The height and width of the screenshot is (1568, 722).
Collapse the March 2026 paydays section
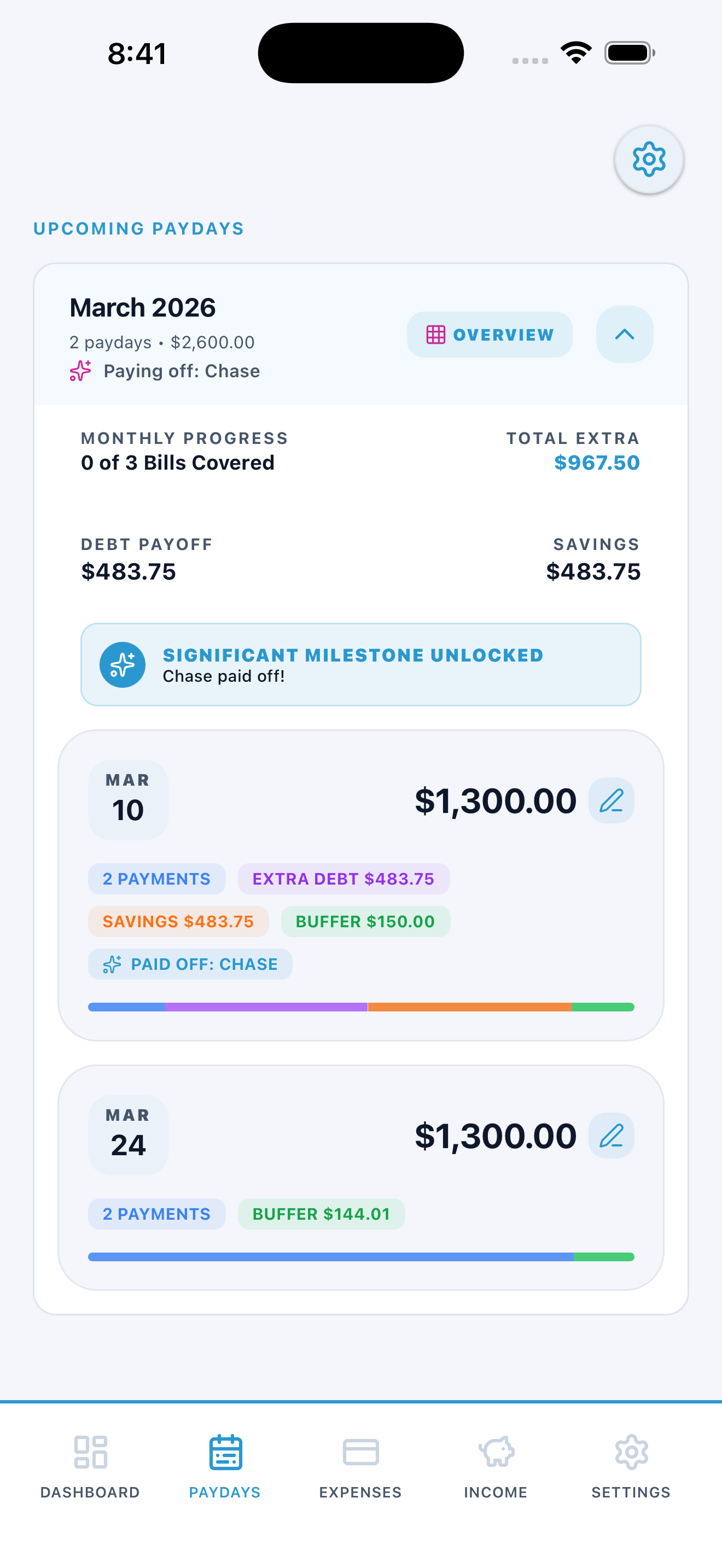(624, 335)
